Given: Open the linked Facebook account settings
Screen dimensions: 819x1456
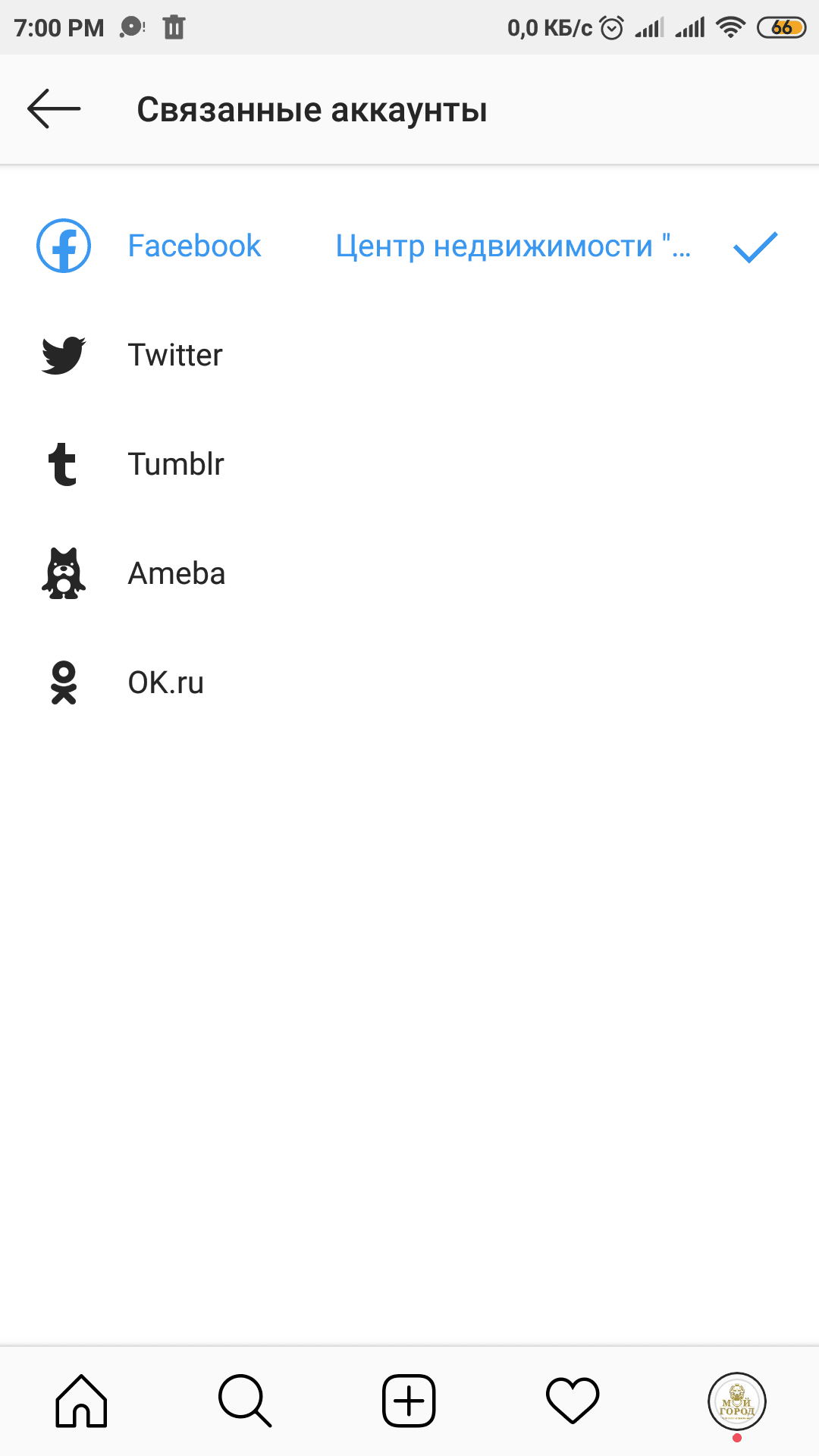Looking at the screenshot, I should [409, 246].
